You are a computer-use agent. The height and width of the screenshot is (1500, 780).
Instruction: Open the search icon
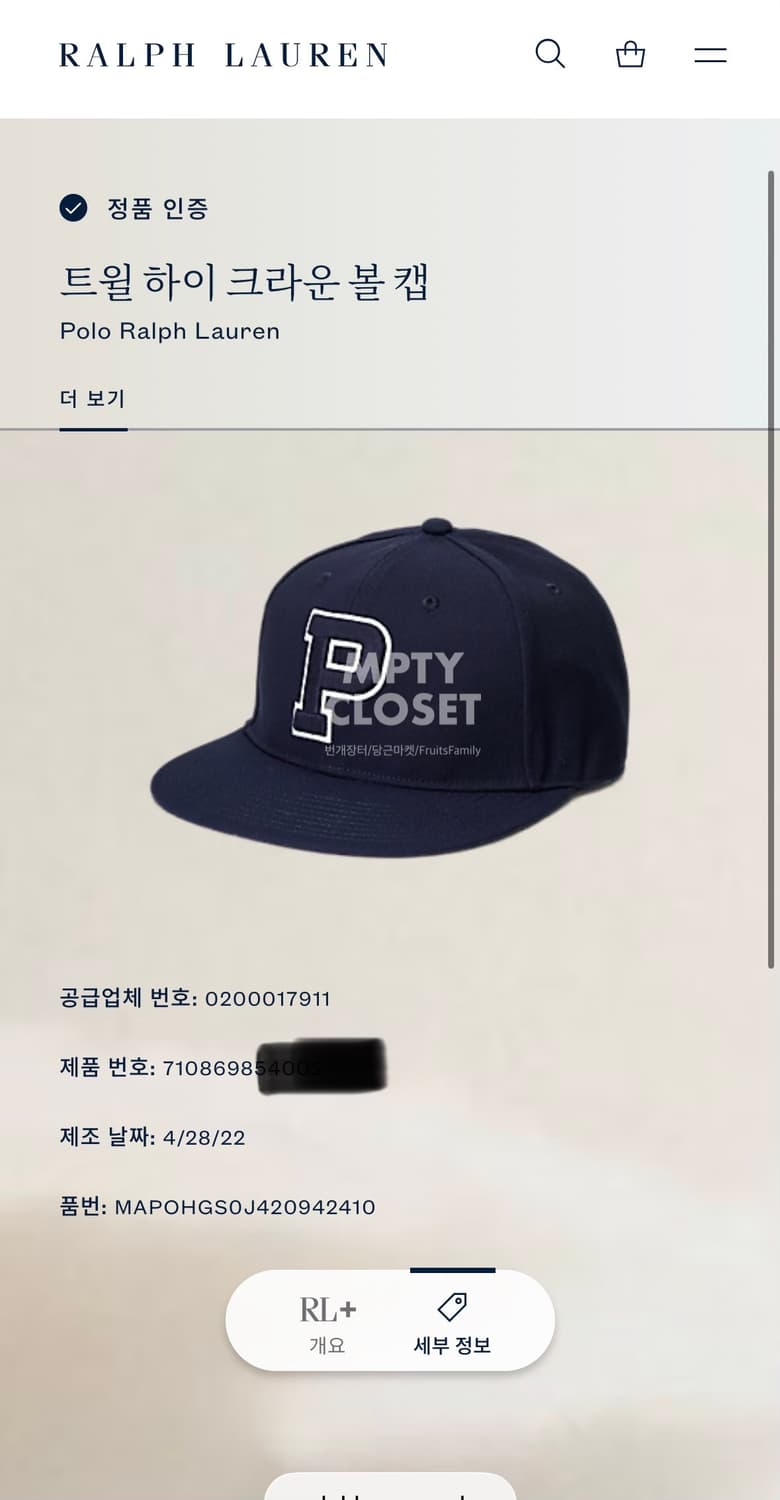[550, 55]
